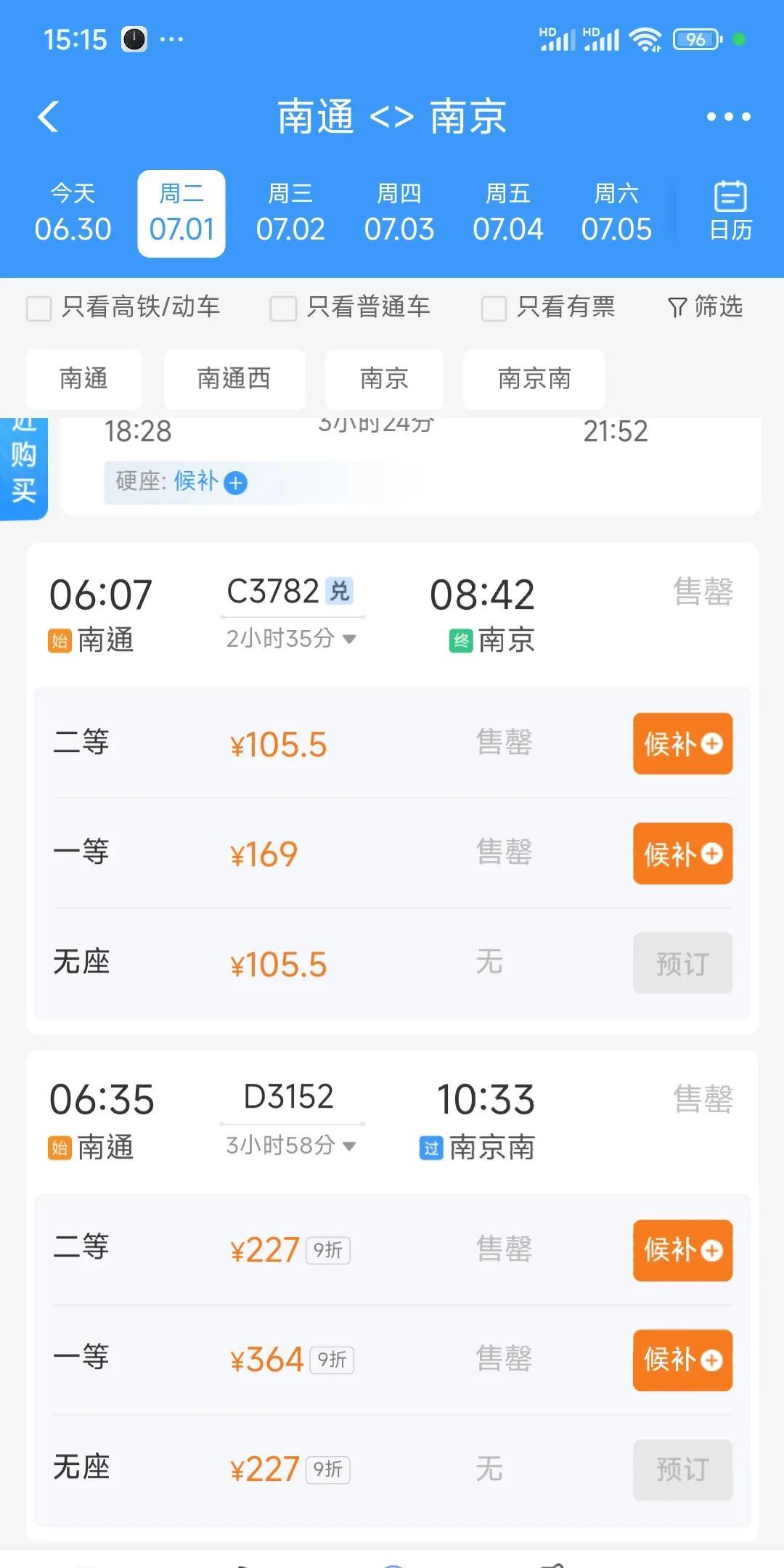Switch to 周五 07.04 date
This screenshot has height=1568, width=784.
(x=508, y=213)
